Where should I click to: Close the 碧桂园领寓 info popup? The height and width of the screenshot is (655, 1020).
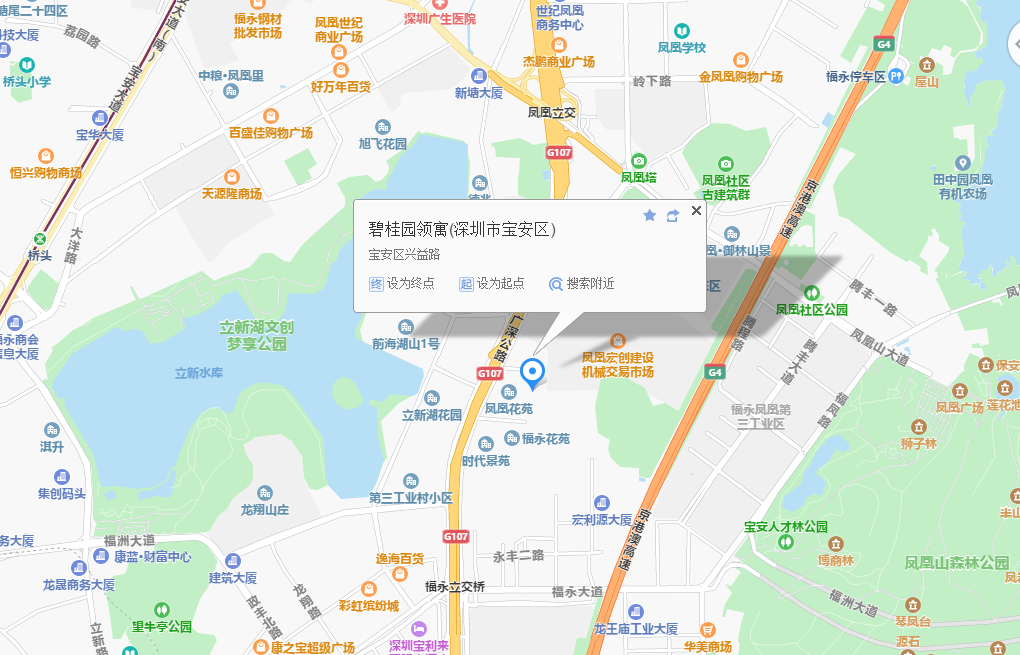tap(697, 210)
